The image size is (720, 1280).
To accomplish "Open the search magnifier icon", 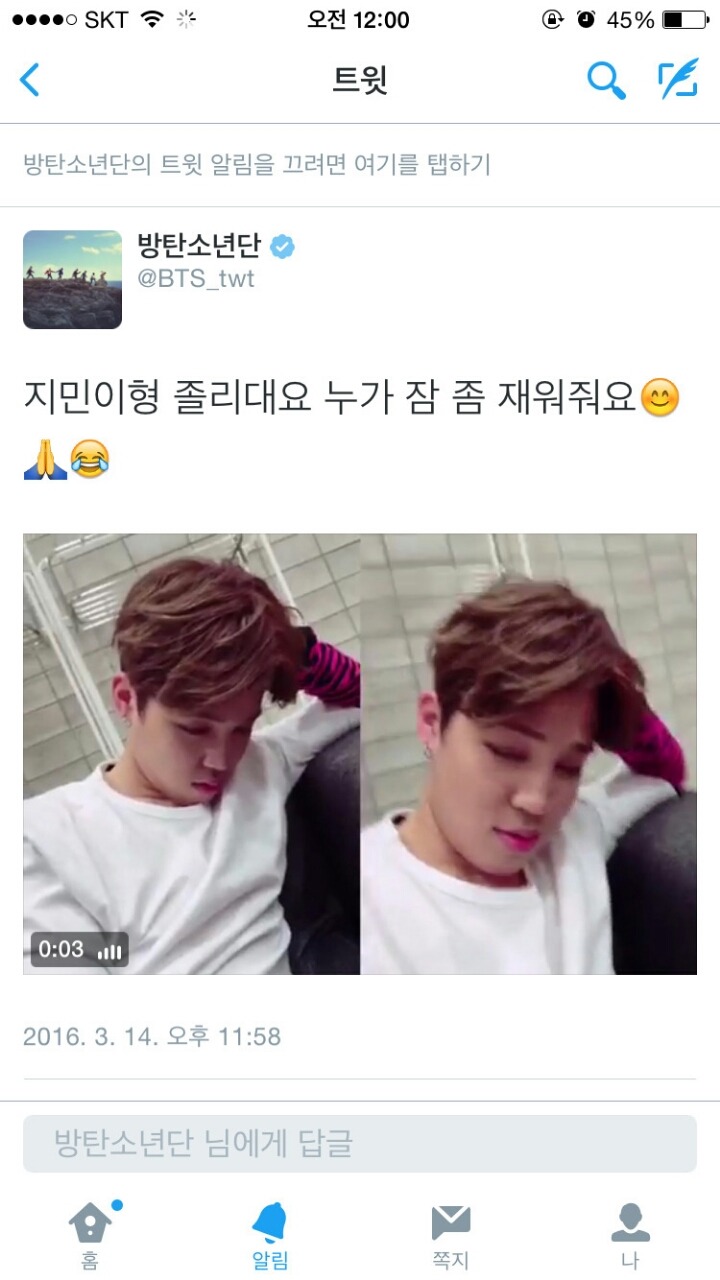I will point(605,80).
